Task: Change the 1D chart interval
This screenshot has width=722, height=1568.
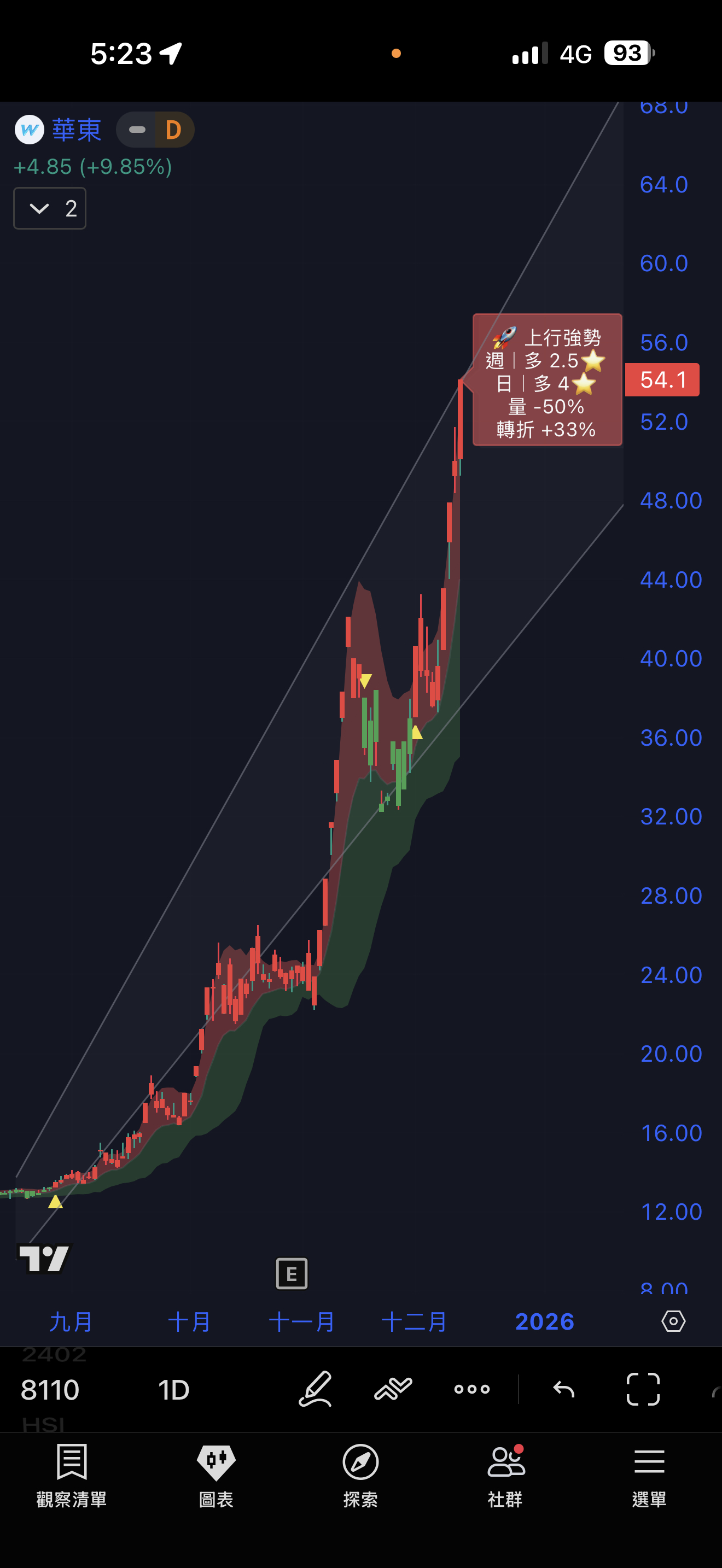Action: [173, 1390]
